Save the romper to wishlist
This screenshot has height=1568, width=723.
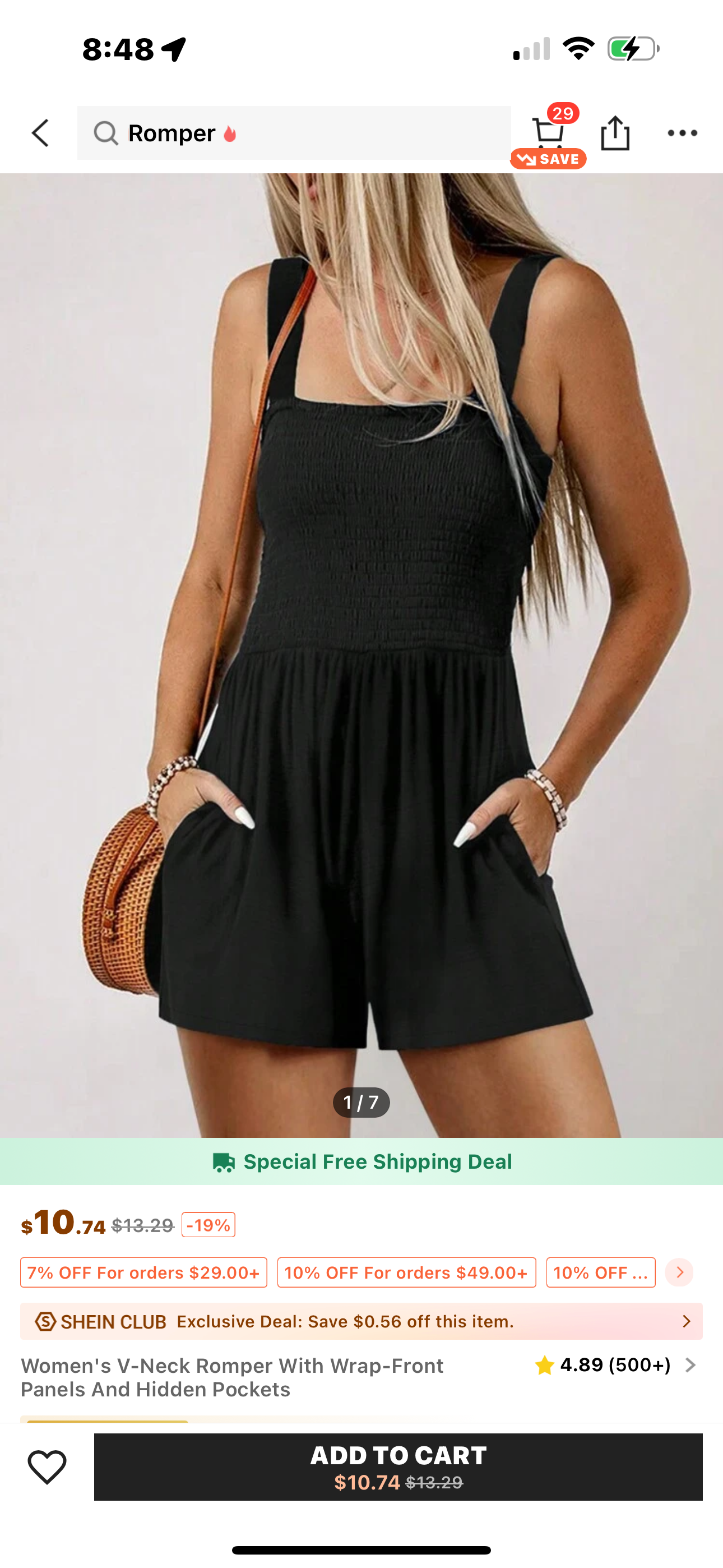pos(47,1467)
